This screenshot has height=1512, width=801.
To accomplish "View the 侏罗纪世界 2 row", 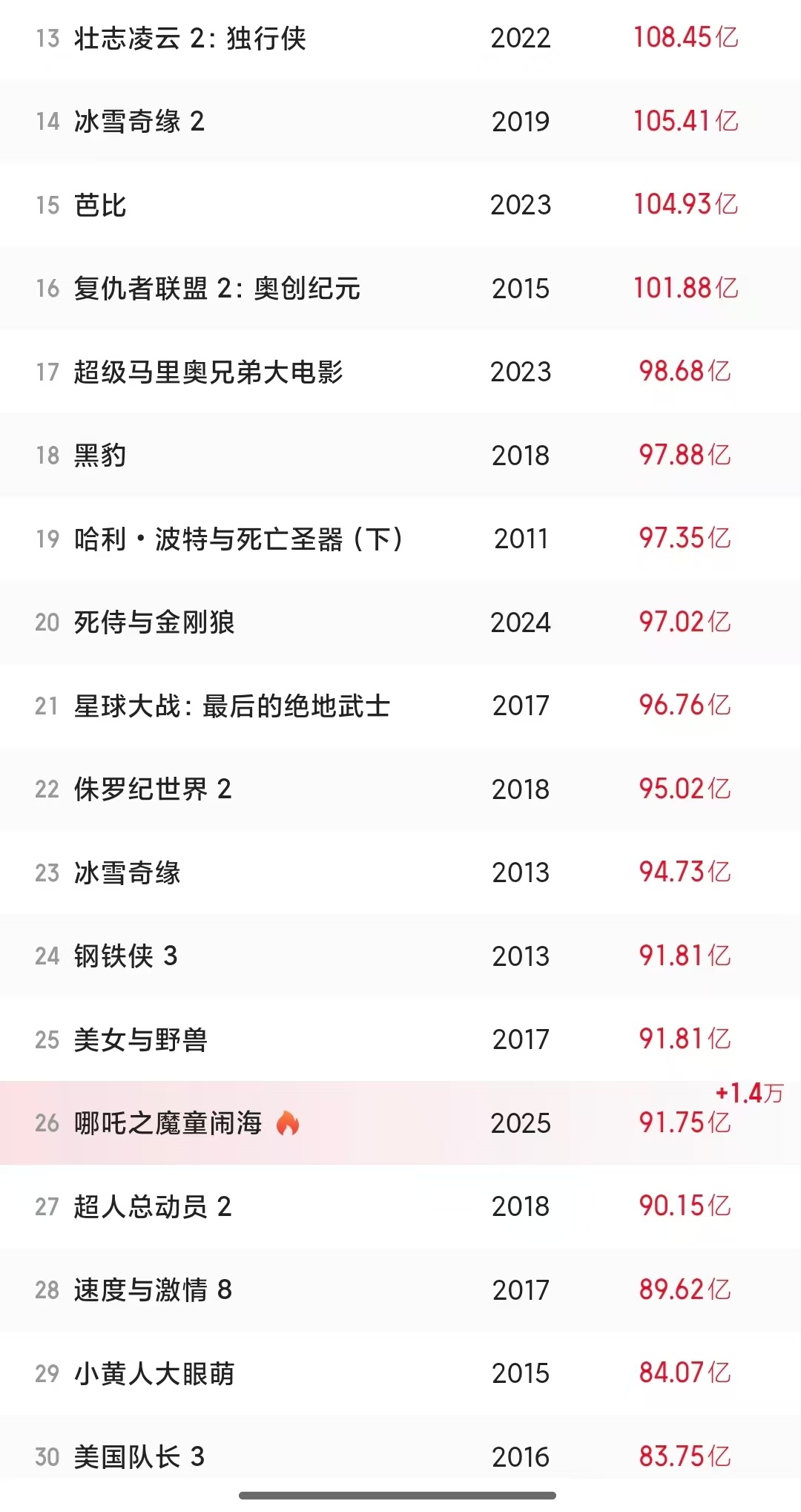I will coord(400,789).
